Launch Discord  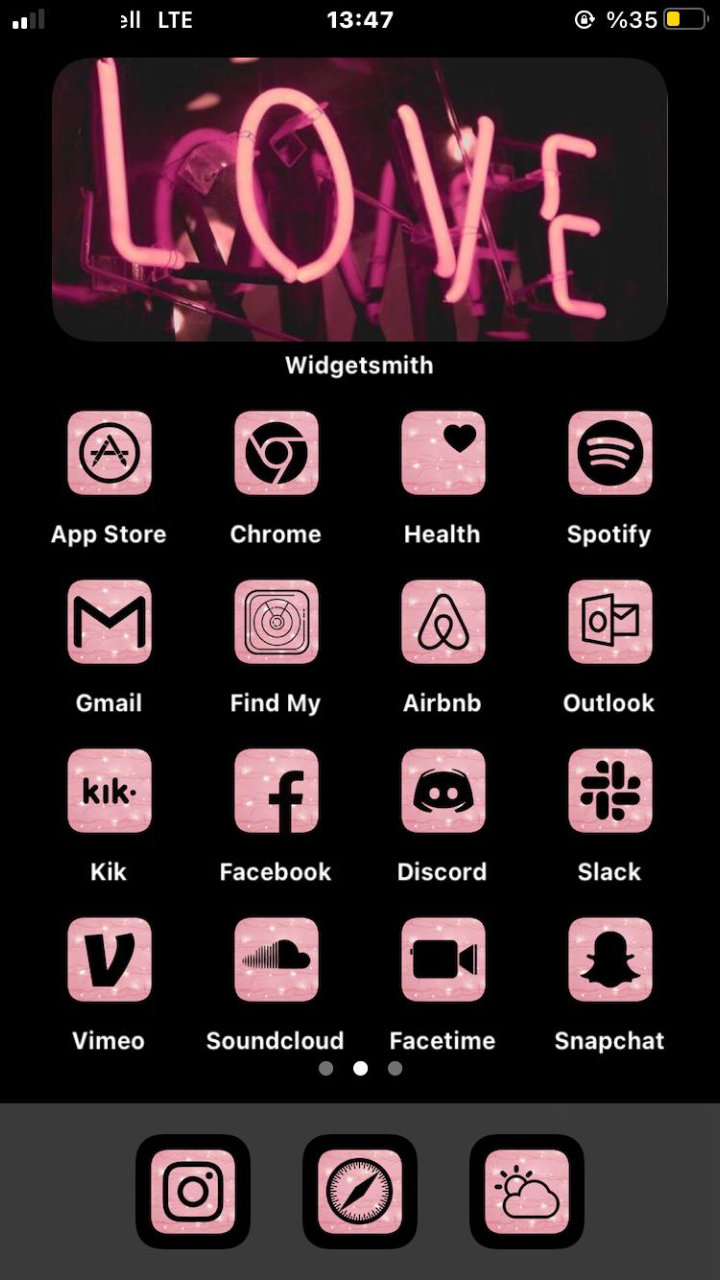point(443,791)
